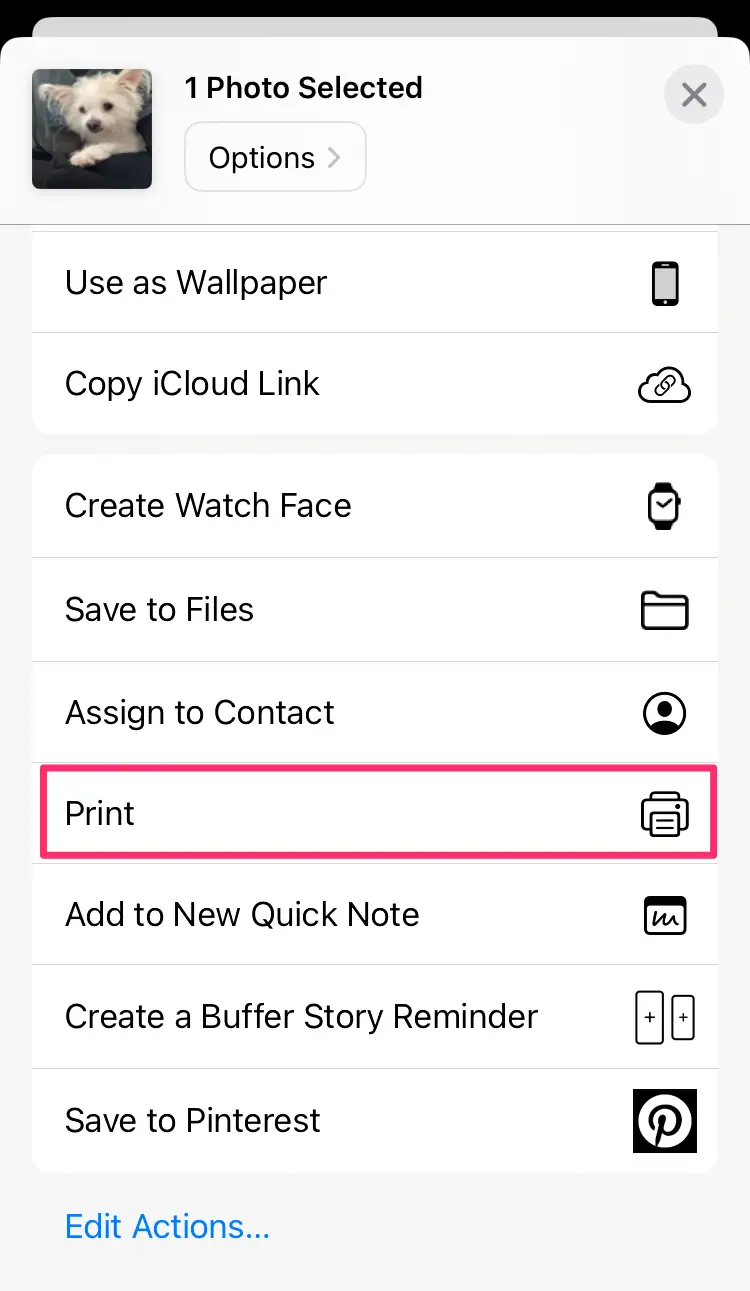This screenshot has height=1291, width=750.
Task: Tap the folder icon beside Save to Files
Action: (x=665, y=610)
